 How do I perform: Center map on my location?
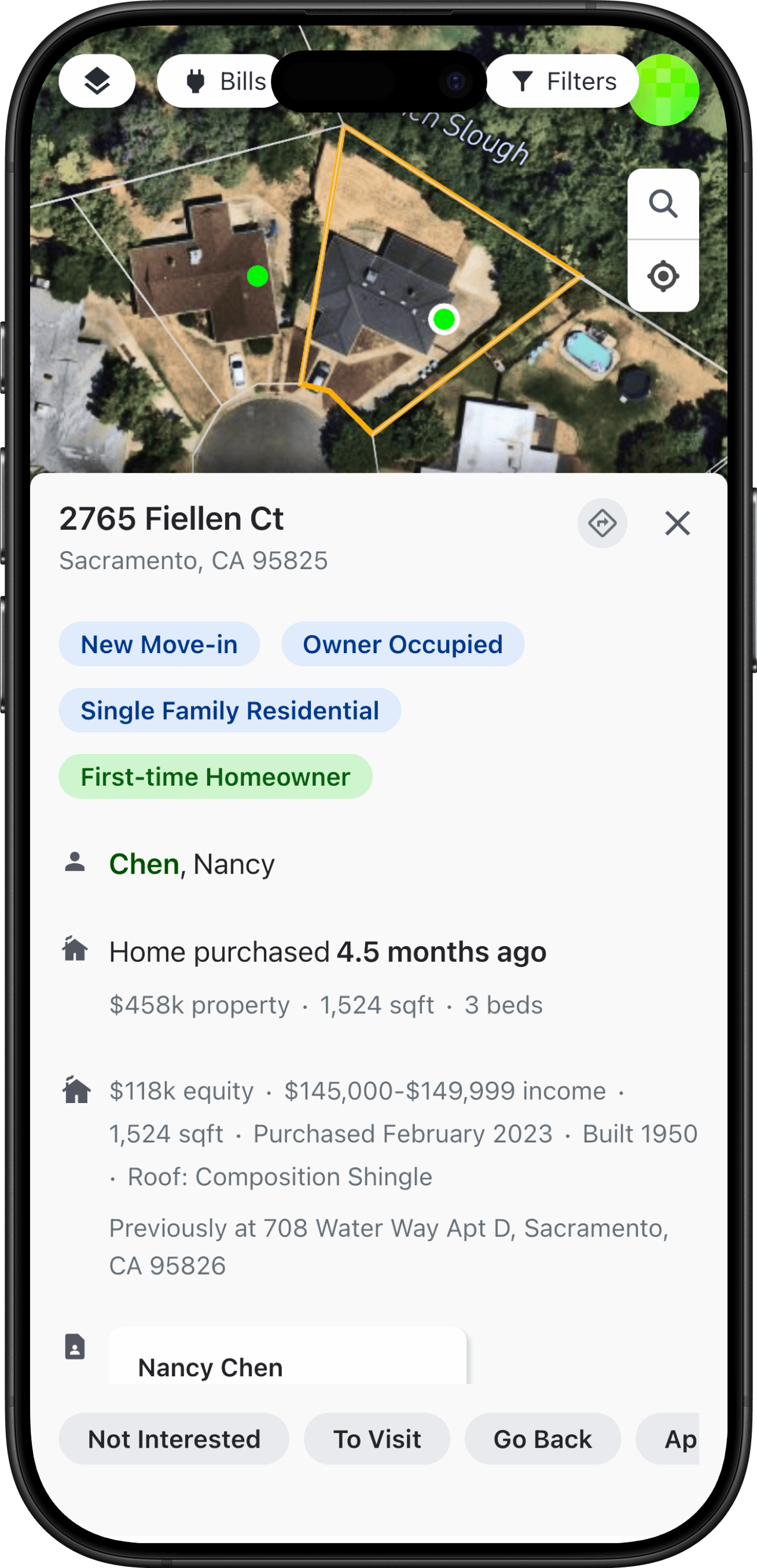pyautogui.click(x=663, y=276)
